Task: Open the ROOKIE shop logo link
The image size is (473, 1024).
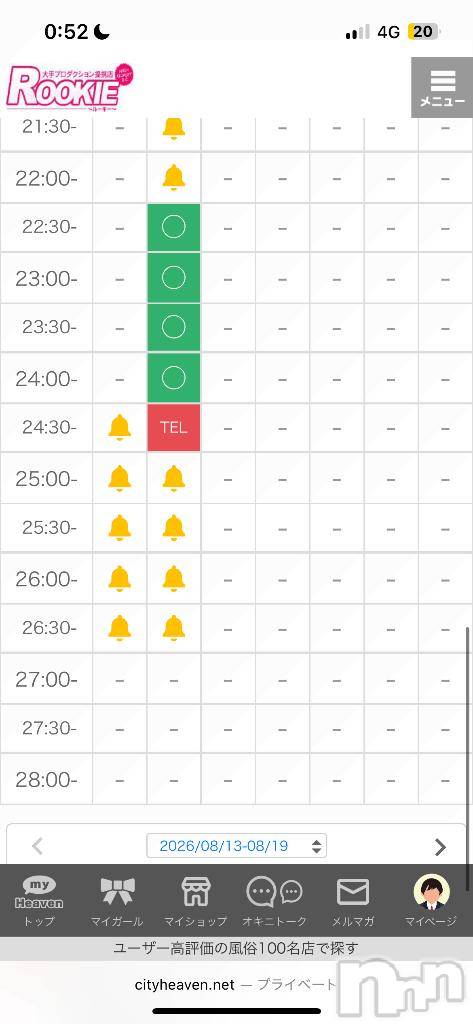Action: pos(67,89)
